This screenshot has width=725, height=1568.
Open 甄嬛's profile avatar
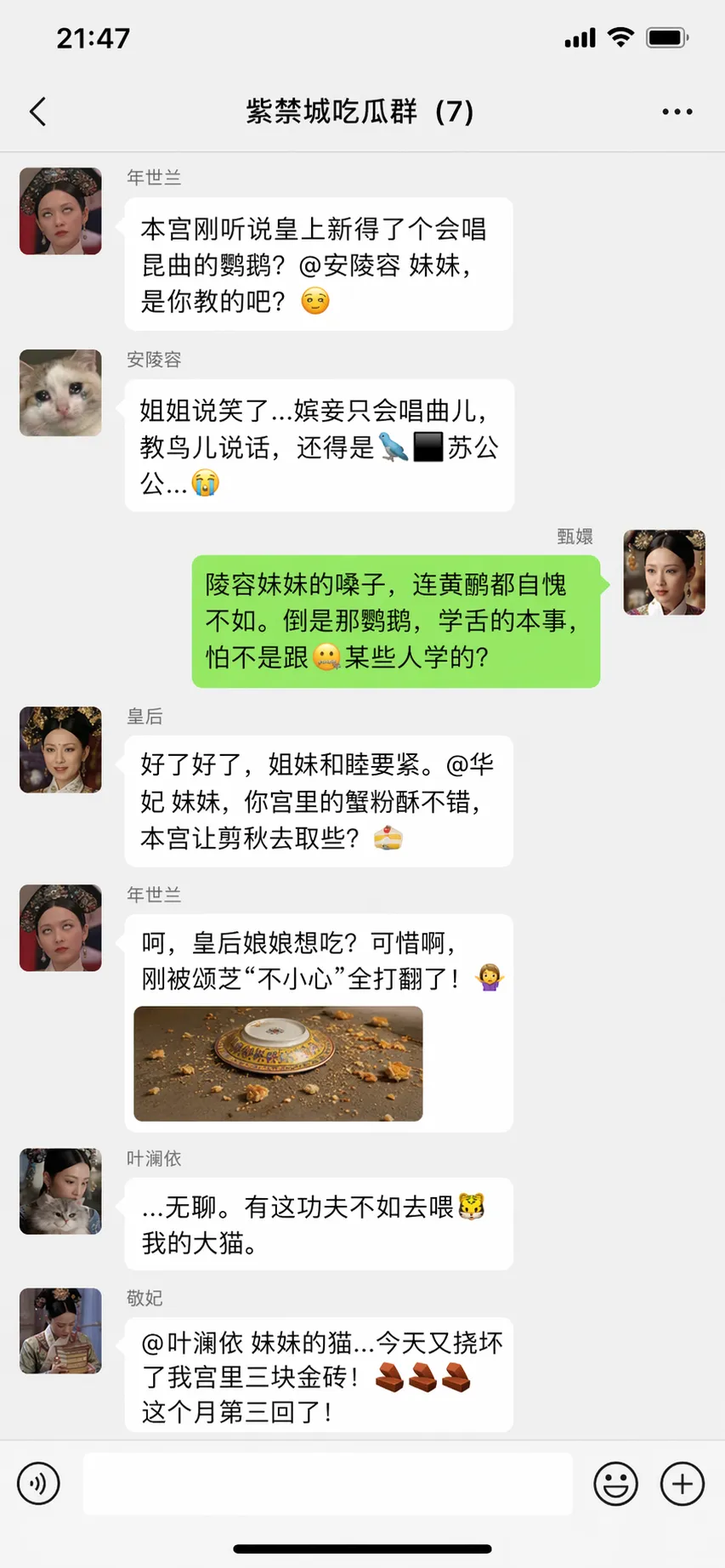(x=664, y=572)
